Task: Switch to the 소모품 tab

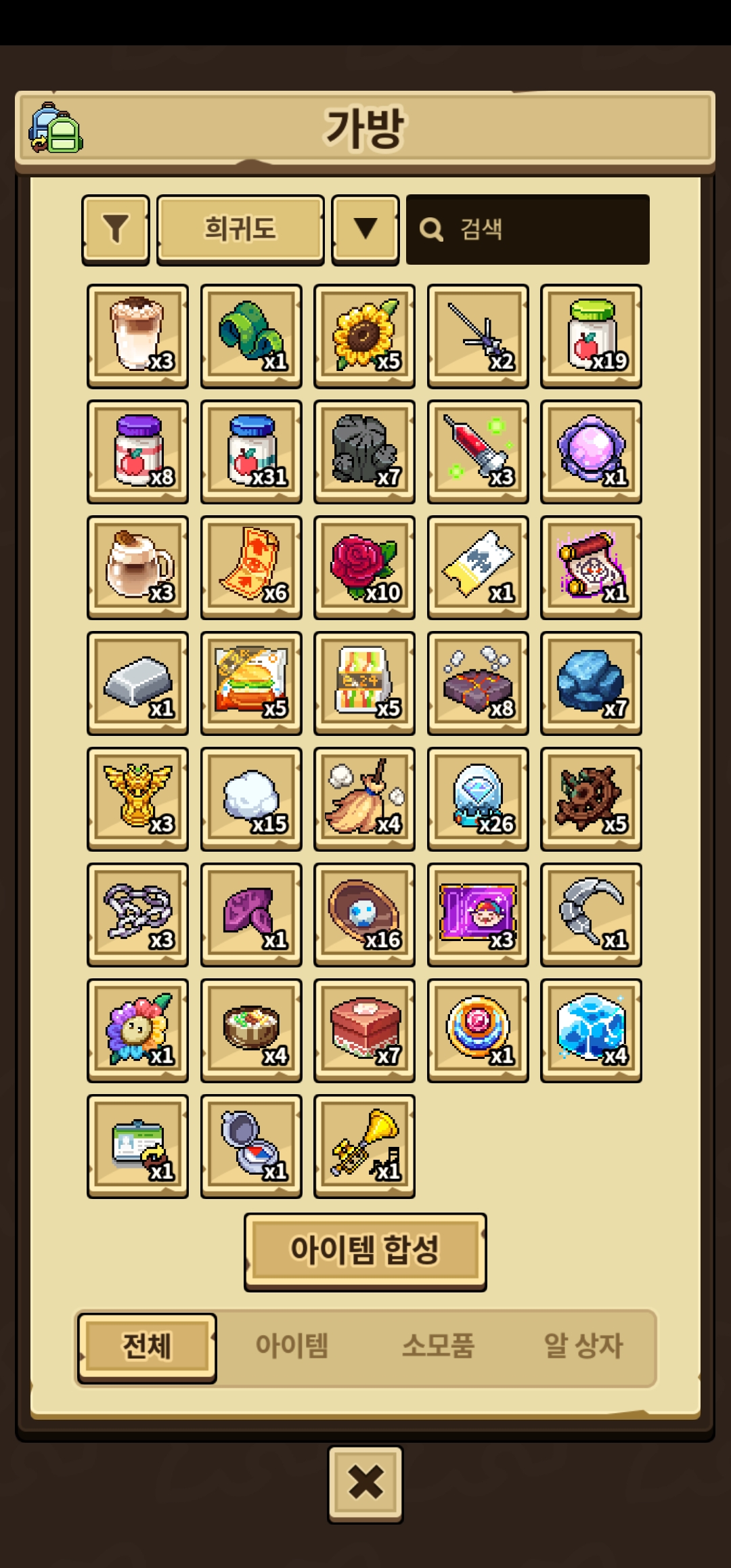Action: click(x=438, y=1347)
